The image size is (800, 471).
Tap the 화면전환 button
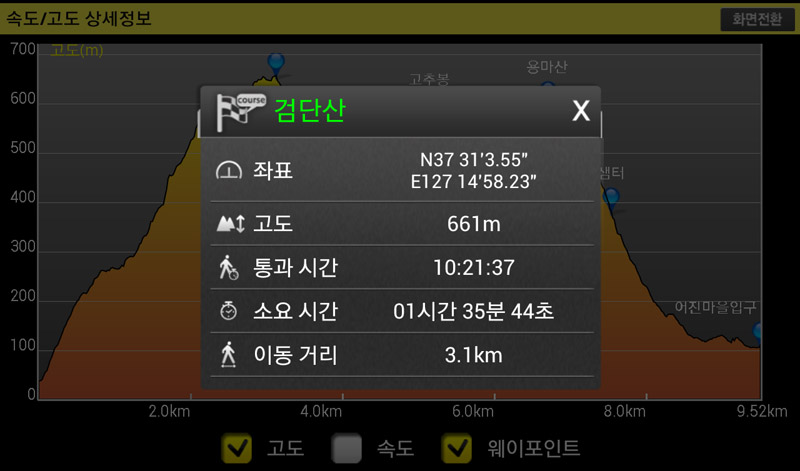pos(757,19)
